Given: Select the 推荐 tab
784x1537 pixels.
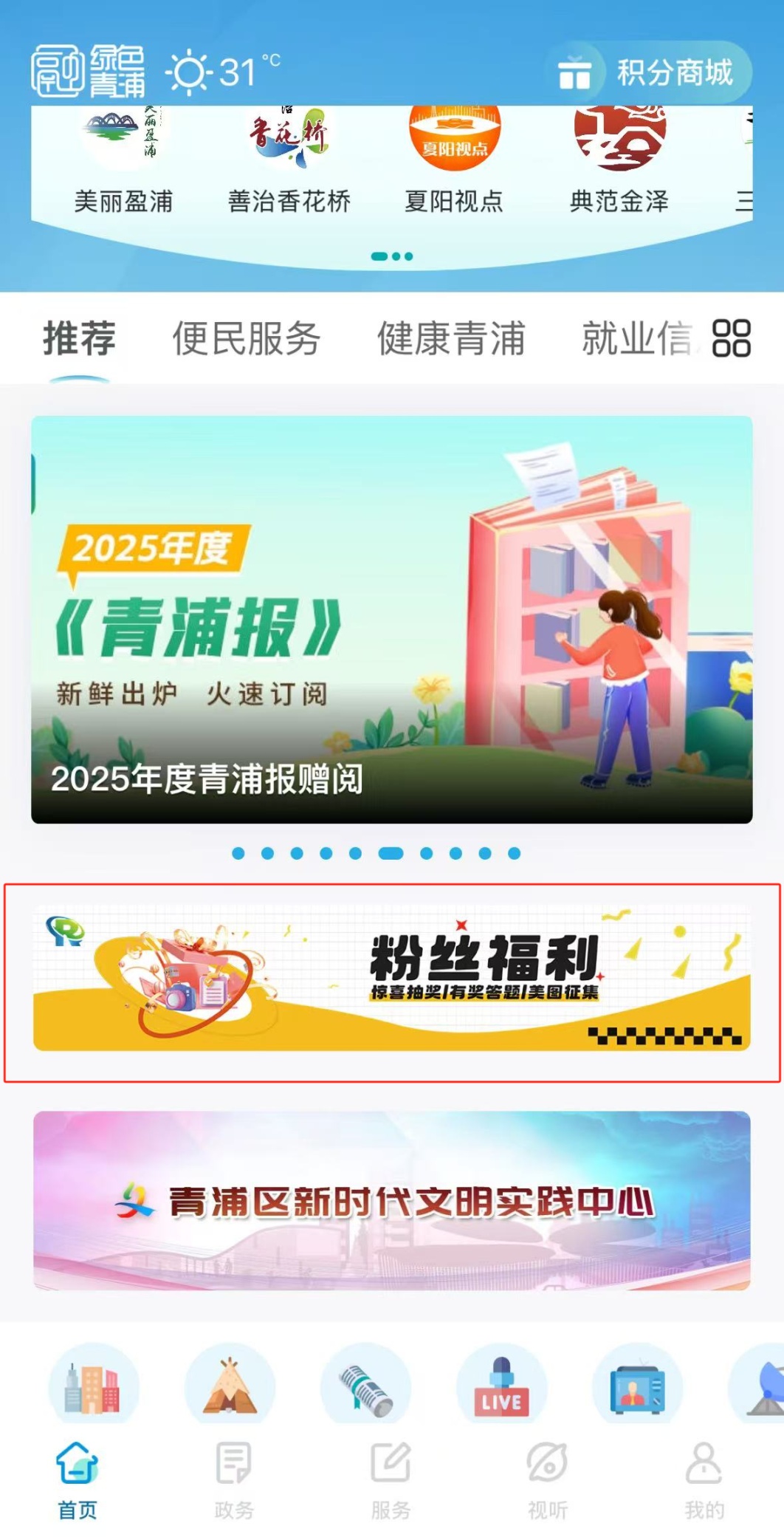Looking at the screenshot, I should click(x=79, y=339).
